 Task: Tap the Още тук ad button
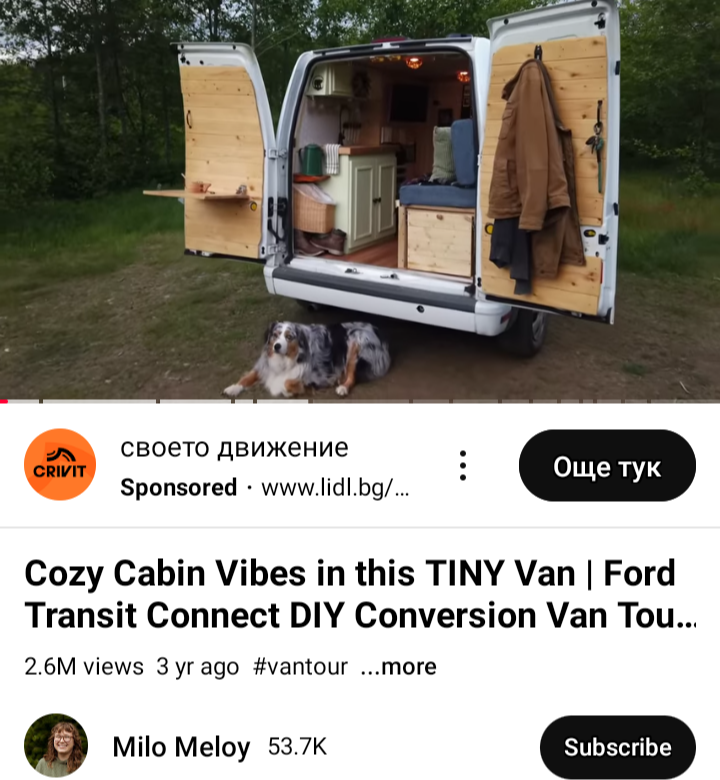(x=606, y=466)
